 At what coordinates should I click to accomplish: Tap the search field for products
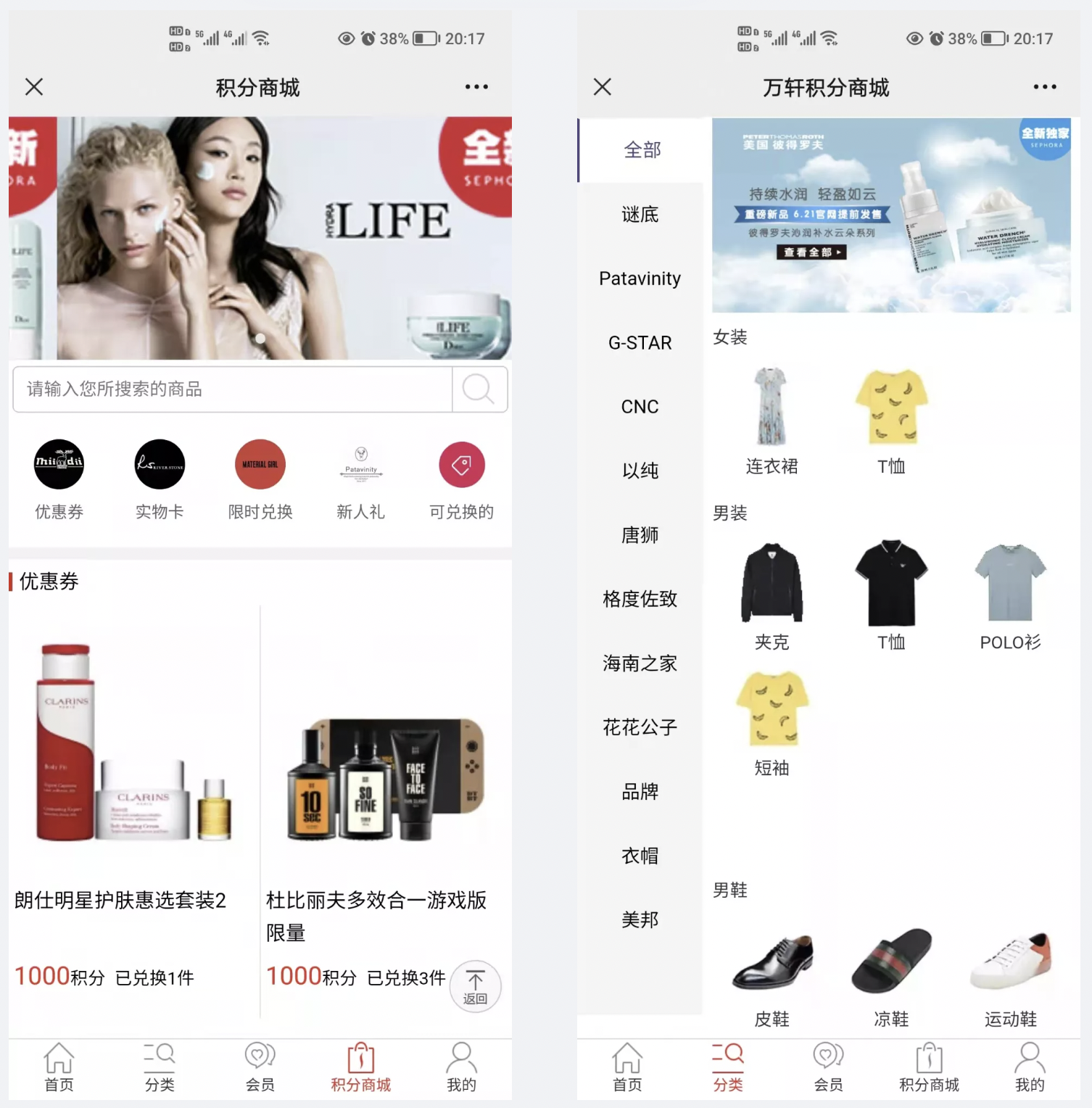[x=232, y=389]
